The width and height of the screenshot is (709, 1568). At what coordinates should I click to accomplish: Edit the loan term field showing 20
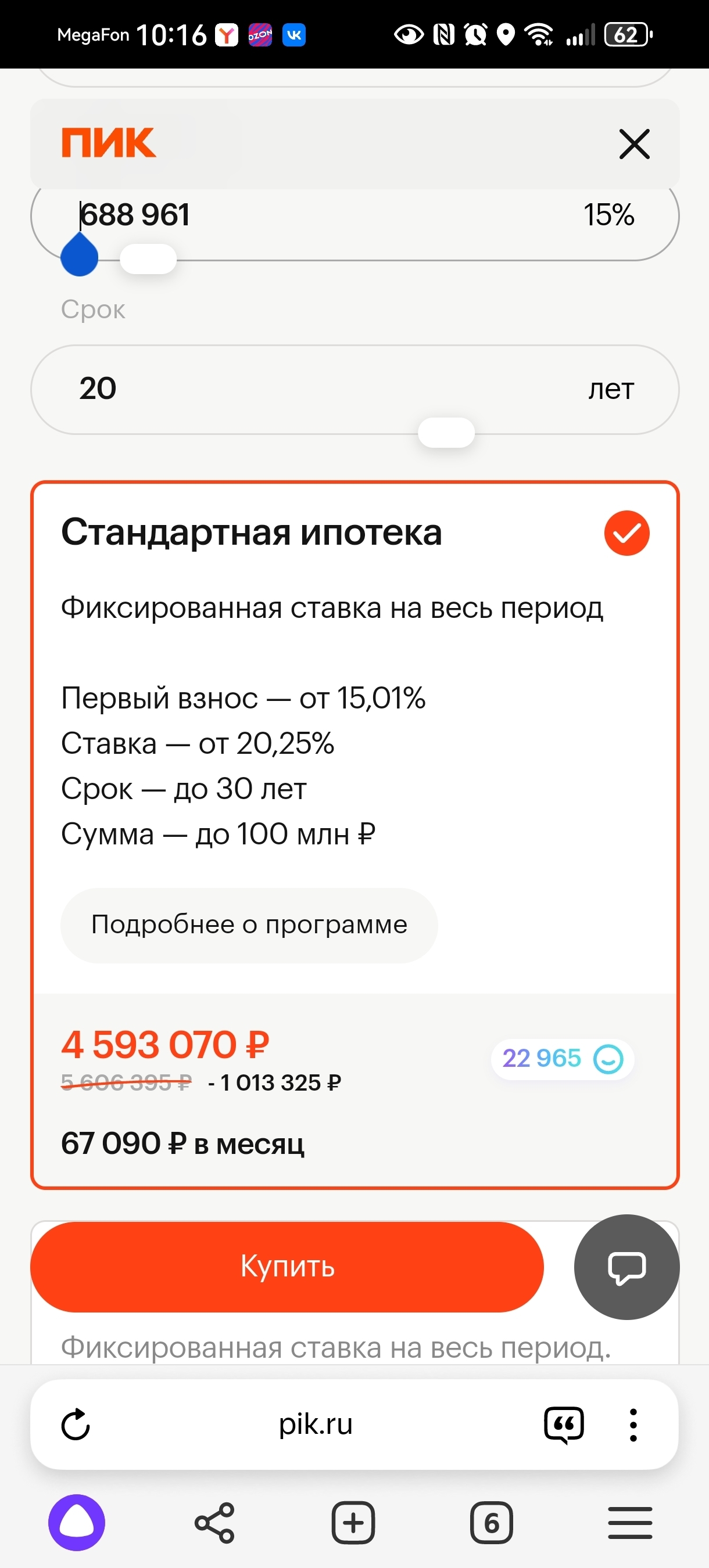[x=354, y=389]
